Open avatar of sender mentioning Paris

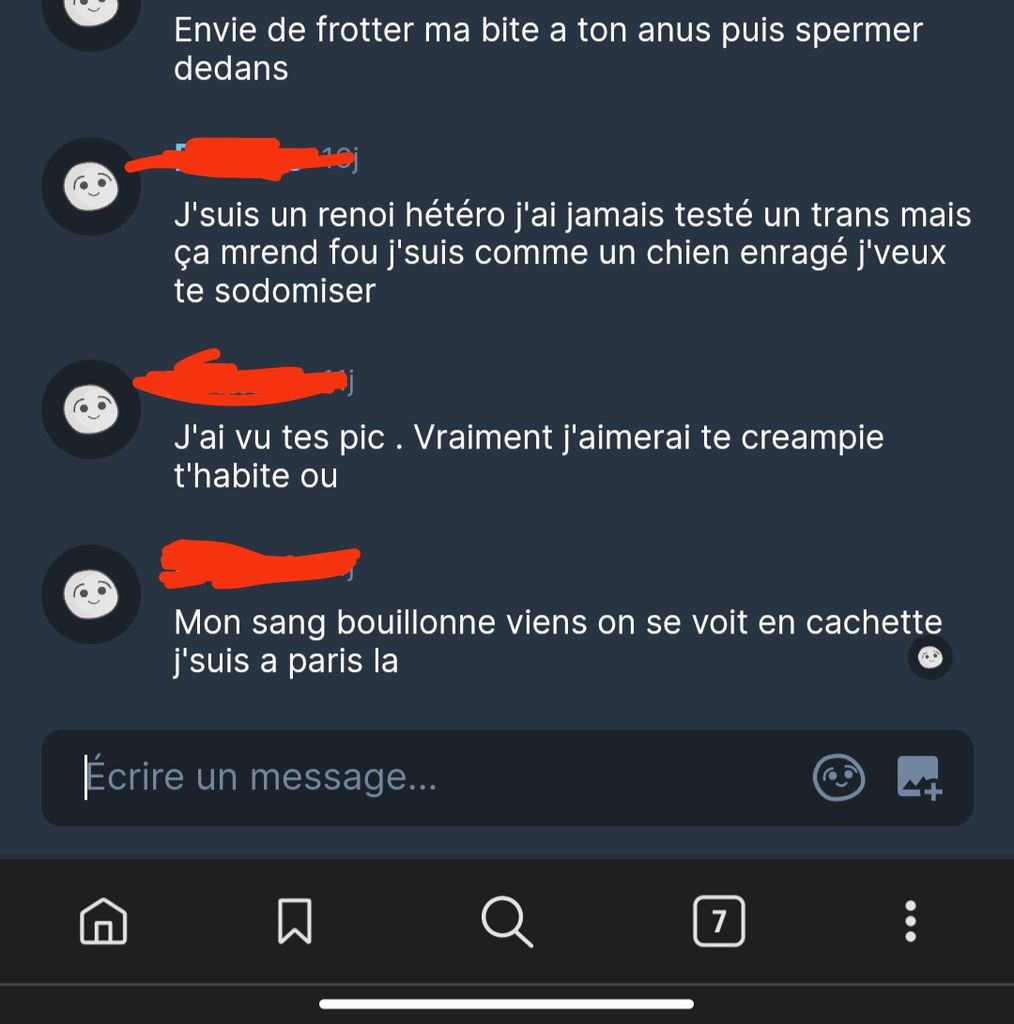90,594
